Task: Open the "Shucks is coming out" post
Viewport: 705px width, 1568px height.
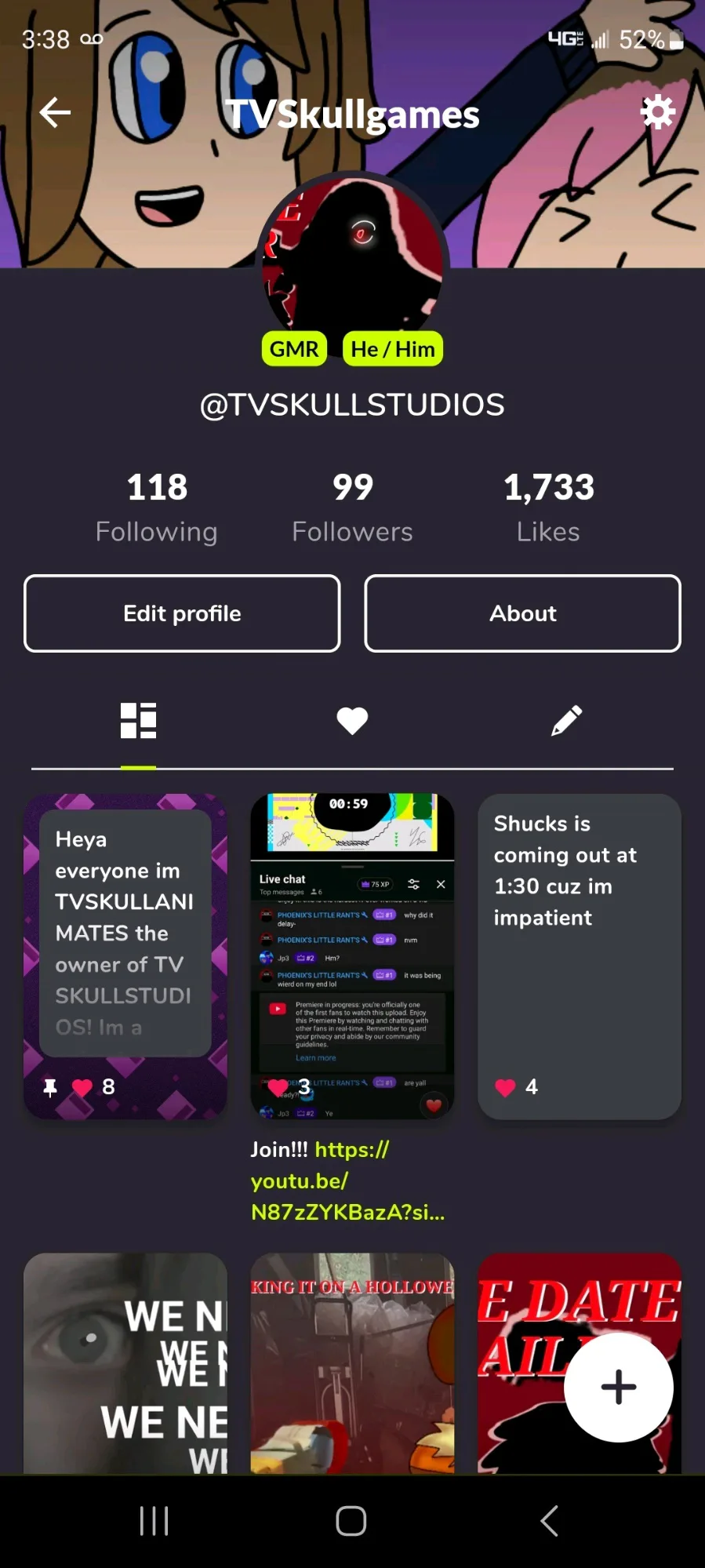Action: point(579,955)
